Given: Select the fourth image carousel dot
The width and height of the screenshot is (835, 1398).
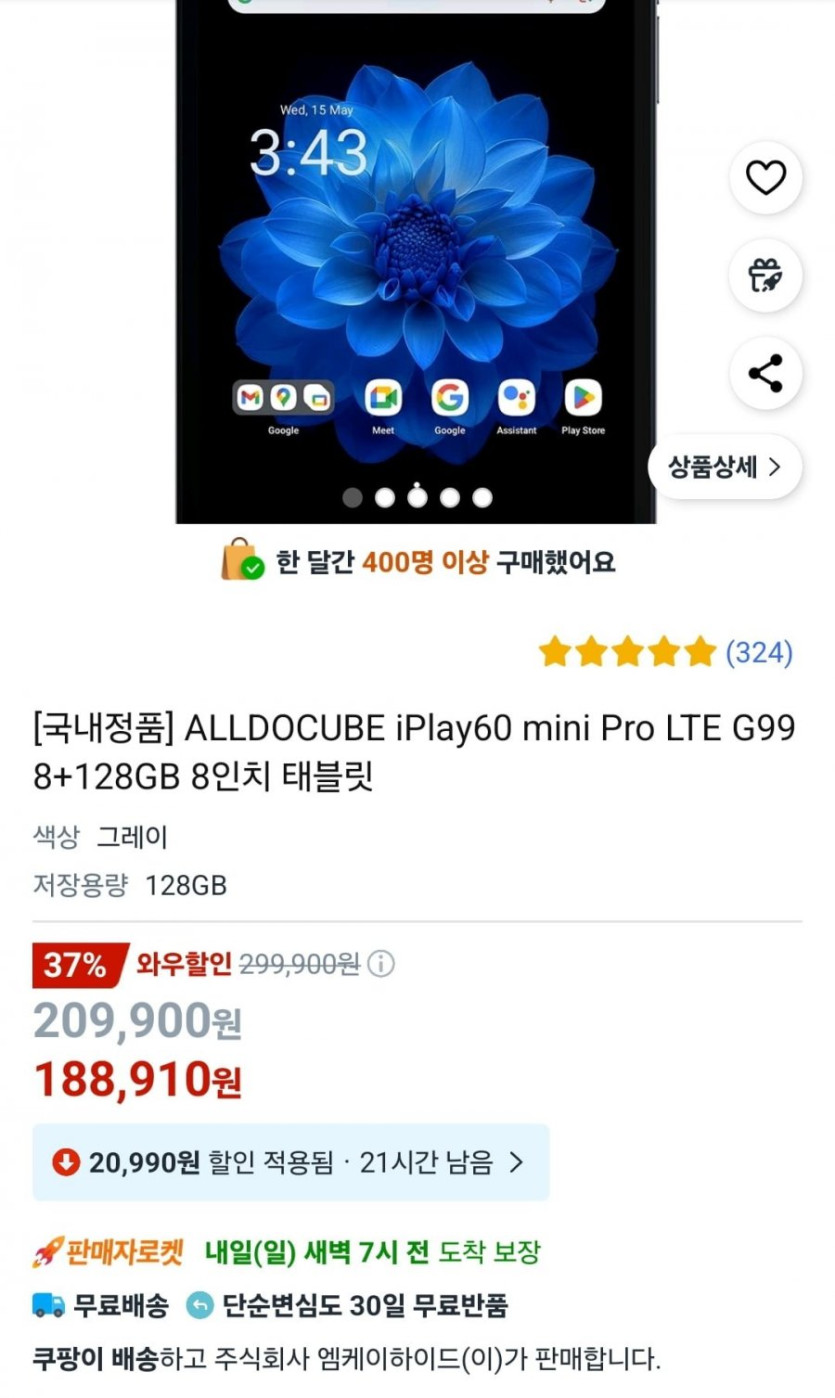Looking at the screenshot, I should tap(449, 496).
